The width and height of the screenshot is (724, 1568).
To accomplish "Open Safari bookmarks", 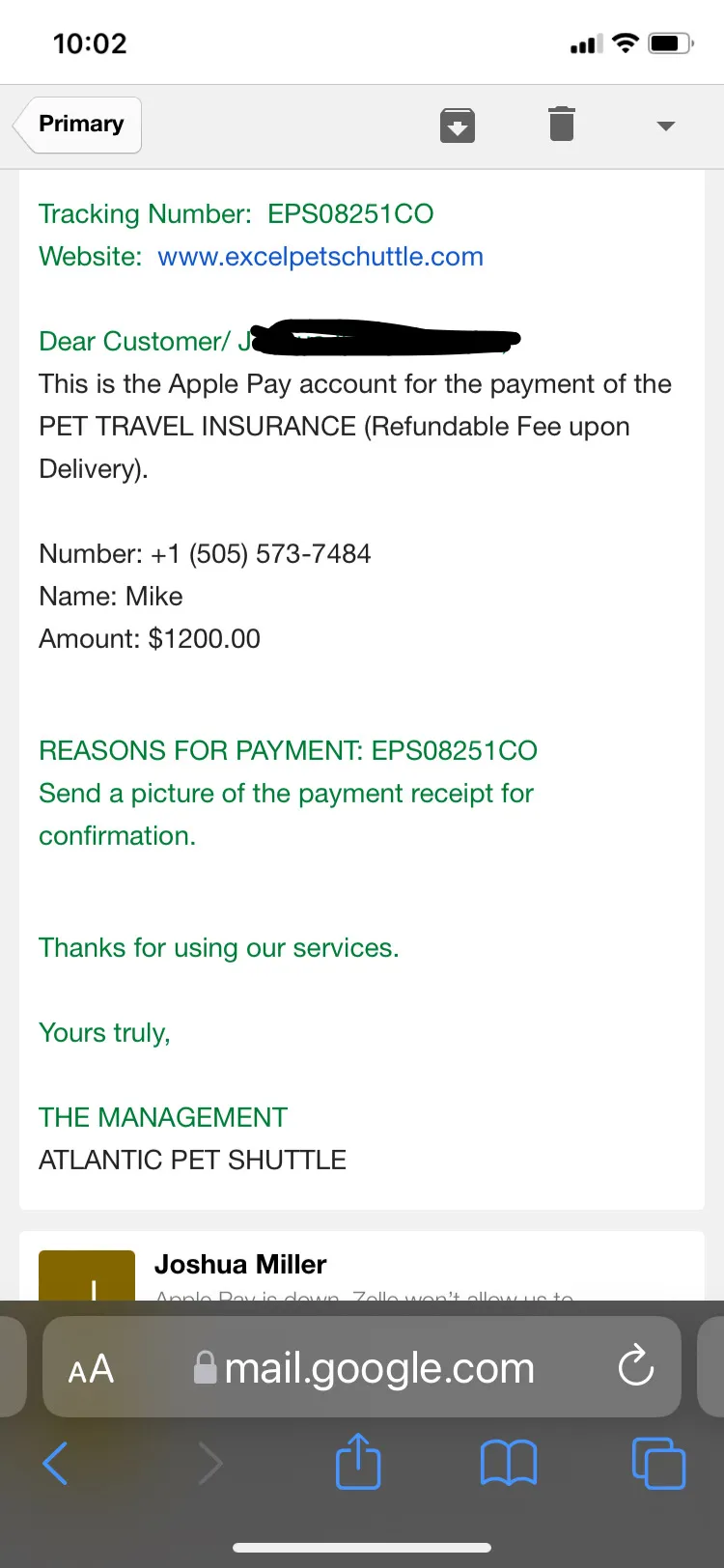I will coord(509,1463).
